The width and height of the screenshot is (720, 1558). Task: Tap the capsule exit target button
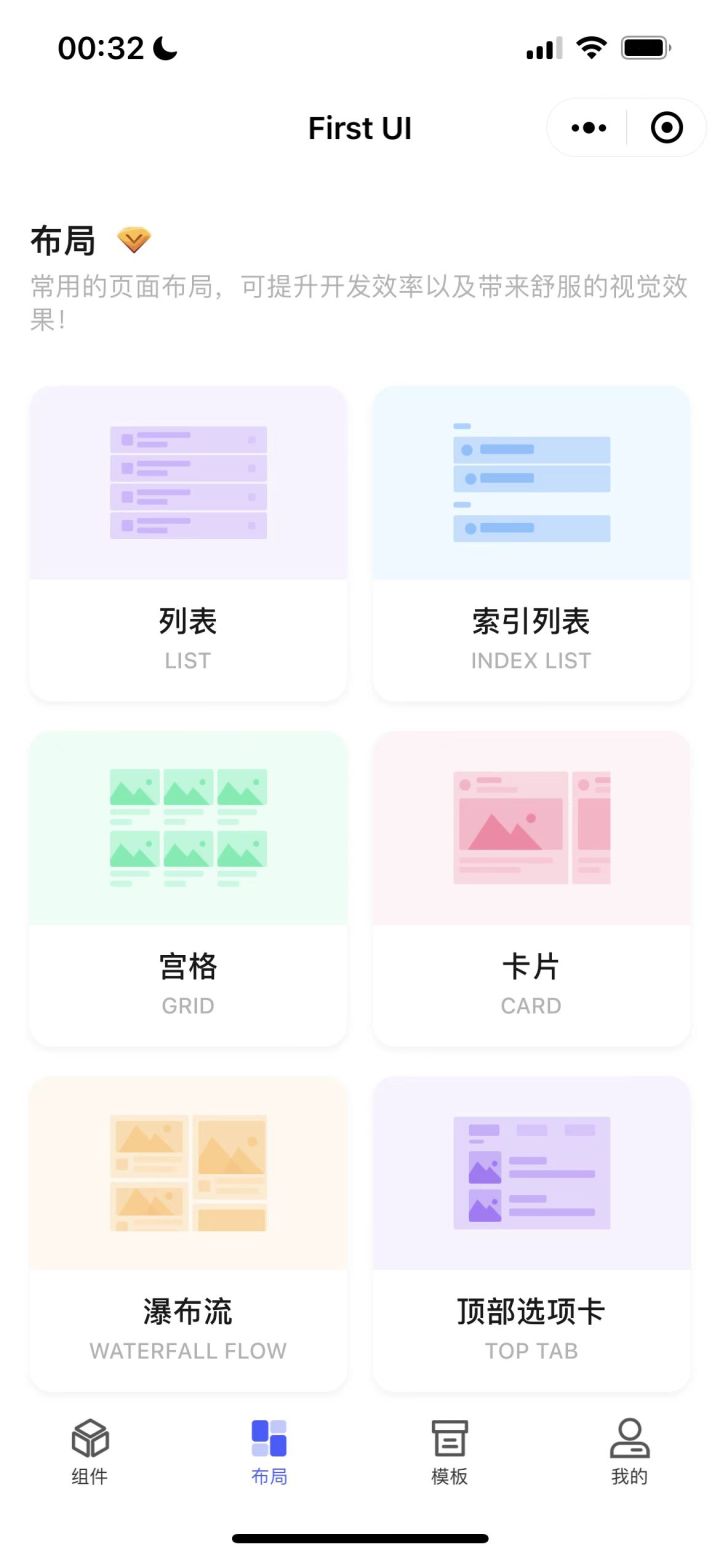coord(668,127)
